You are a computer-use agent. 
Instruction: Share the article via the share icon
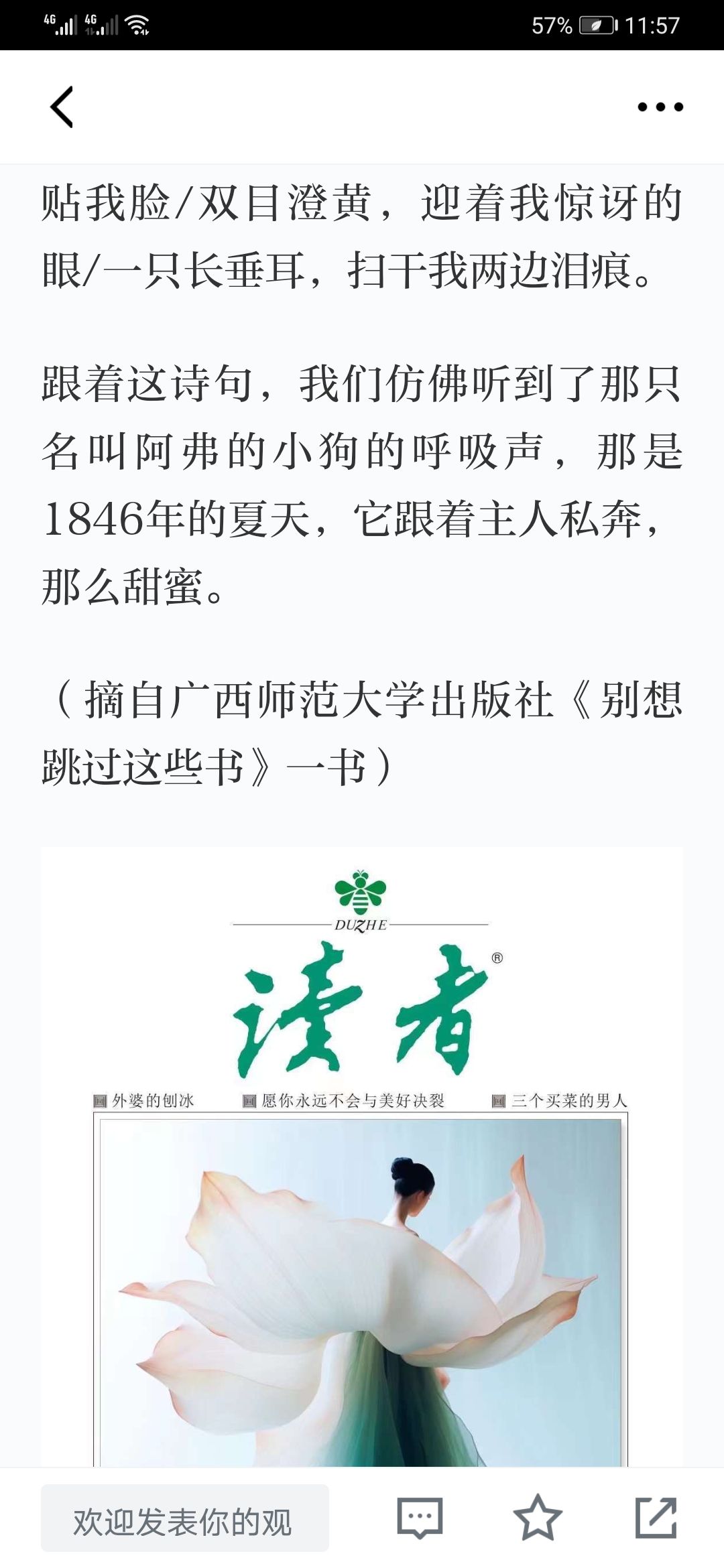(x=656, y=1518)
